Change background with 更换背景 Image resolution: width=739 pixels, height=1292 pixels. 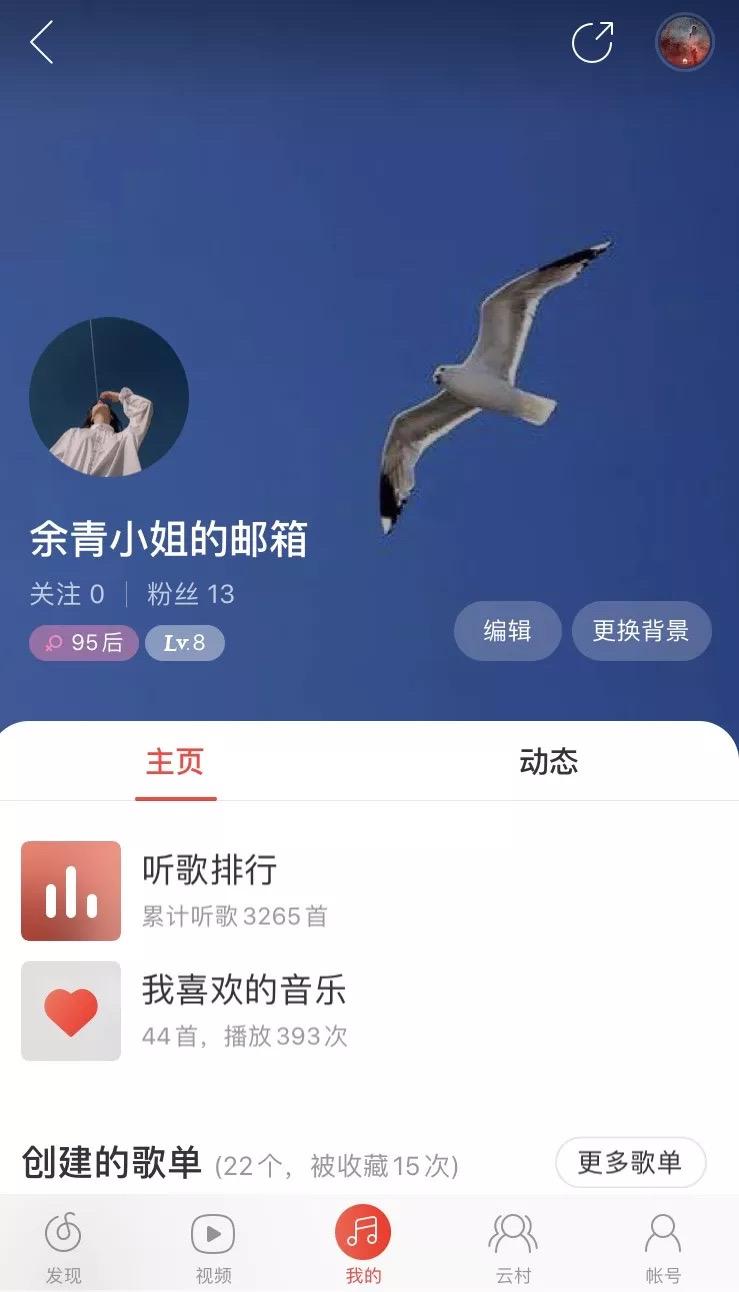coord(641,631)
